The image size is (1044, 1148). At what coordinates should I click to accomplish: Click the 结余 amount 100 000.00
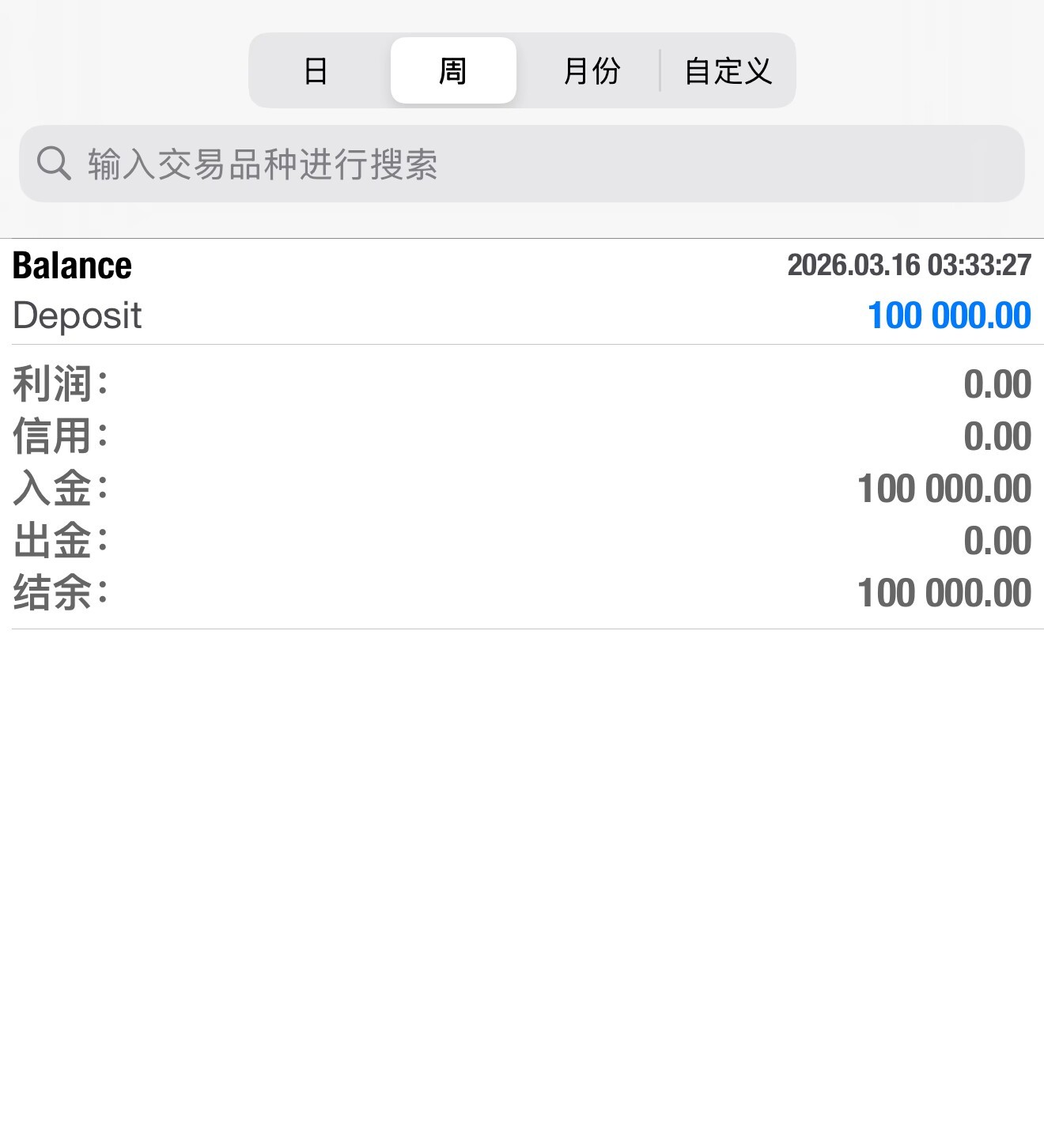pyautogui.click(x=944, y=591)
